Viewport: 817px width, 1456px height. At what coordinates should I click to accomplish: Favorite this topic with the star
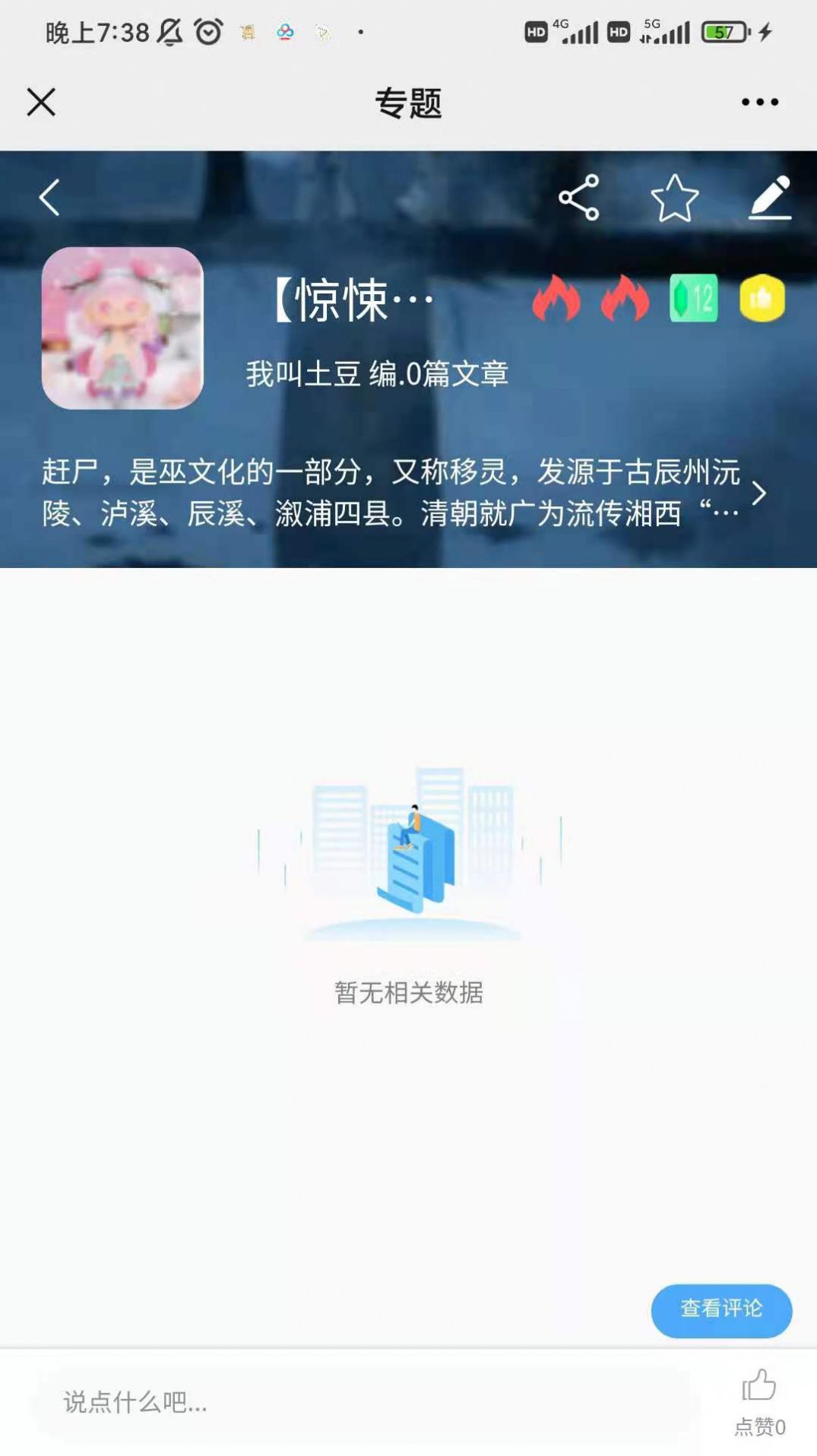pyautogui.click(x=674, y=198)
